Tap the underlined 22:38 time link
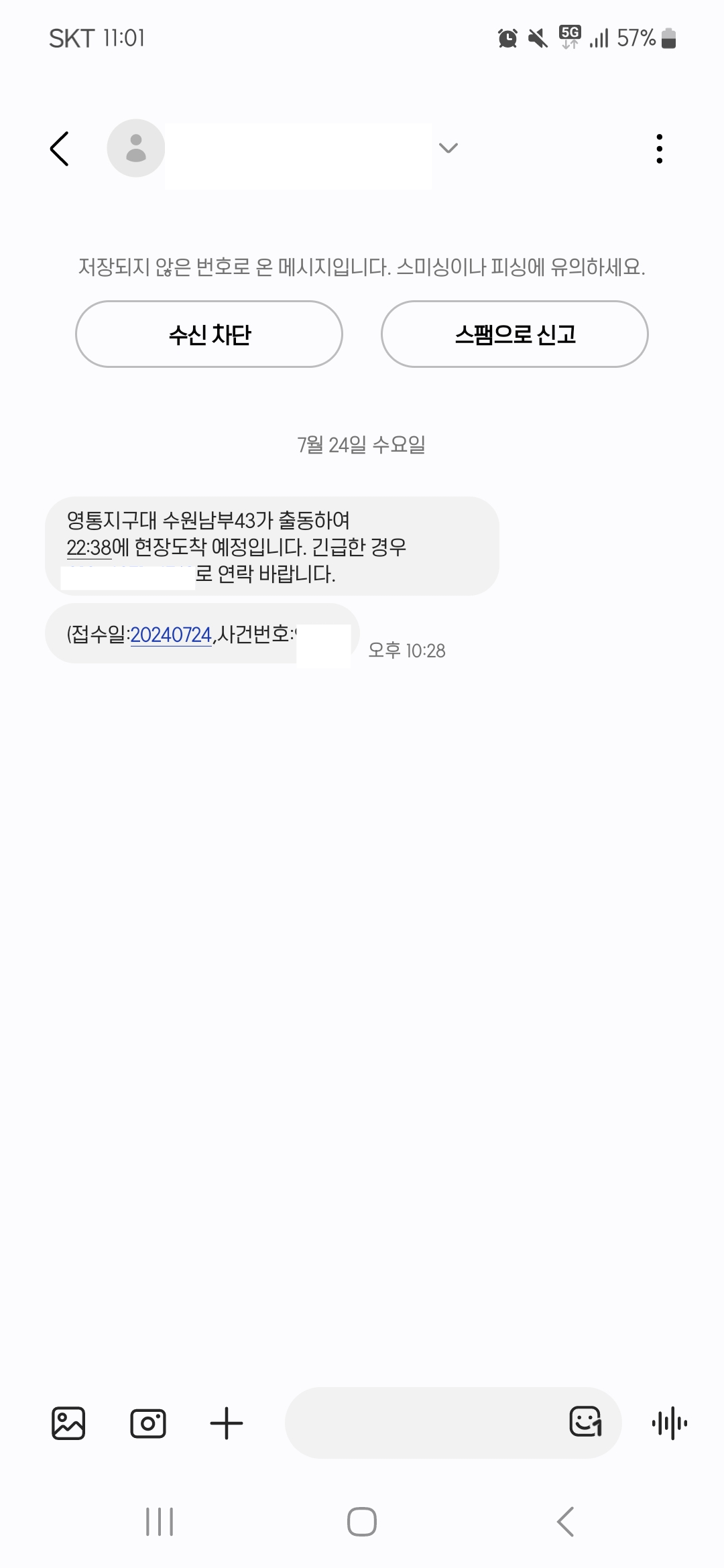The image size is (724, 1568). (x=89, y=547)
